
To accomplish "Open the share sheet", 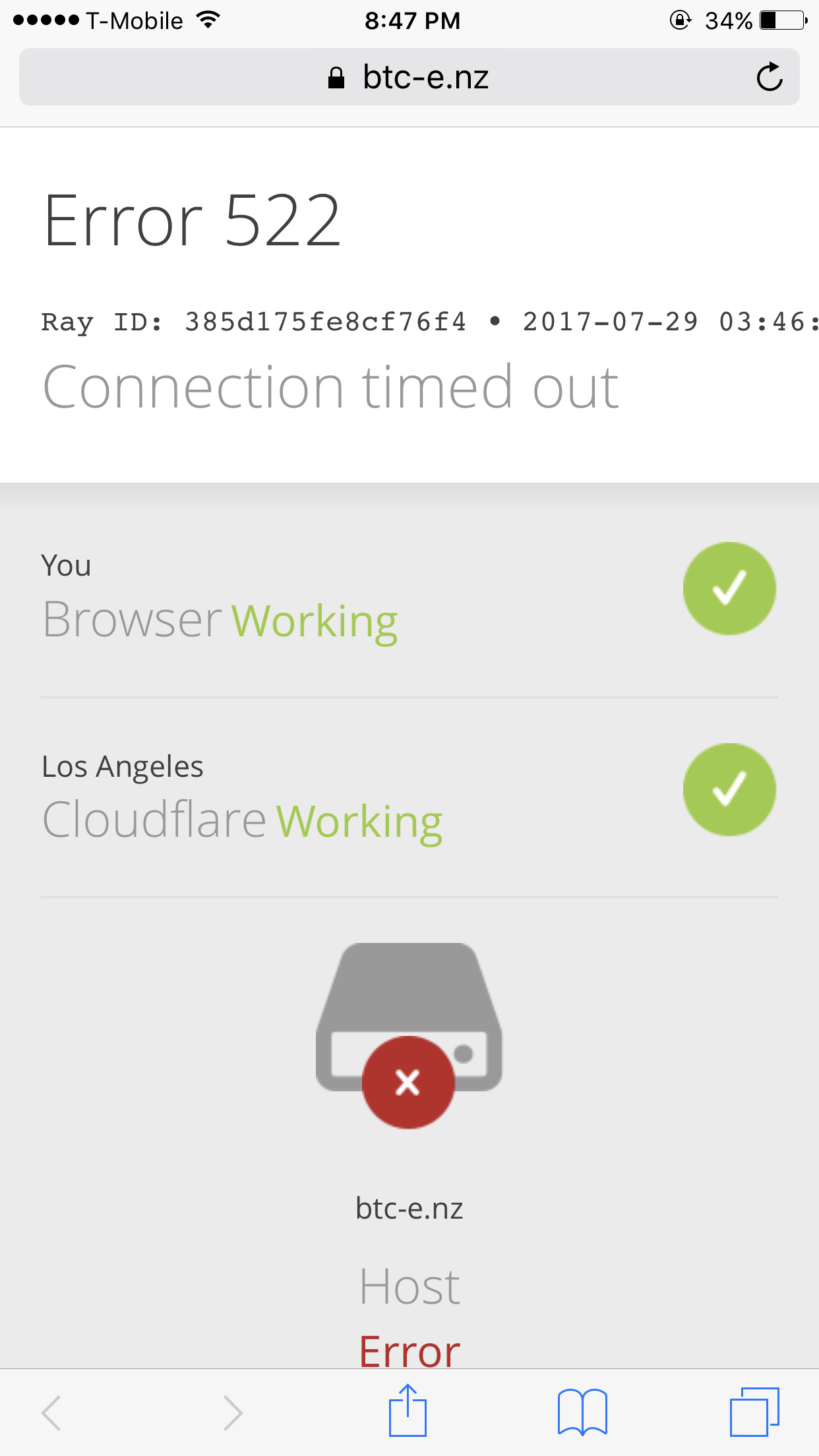I will click(x=408, y=1412).
